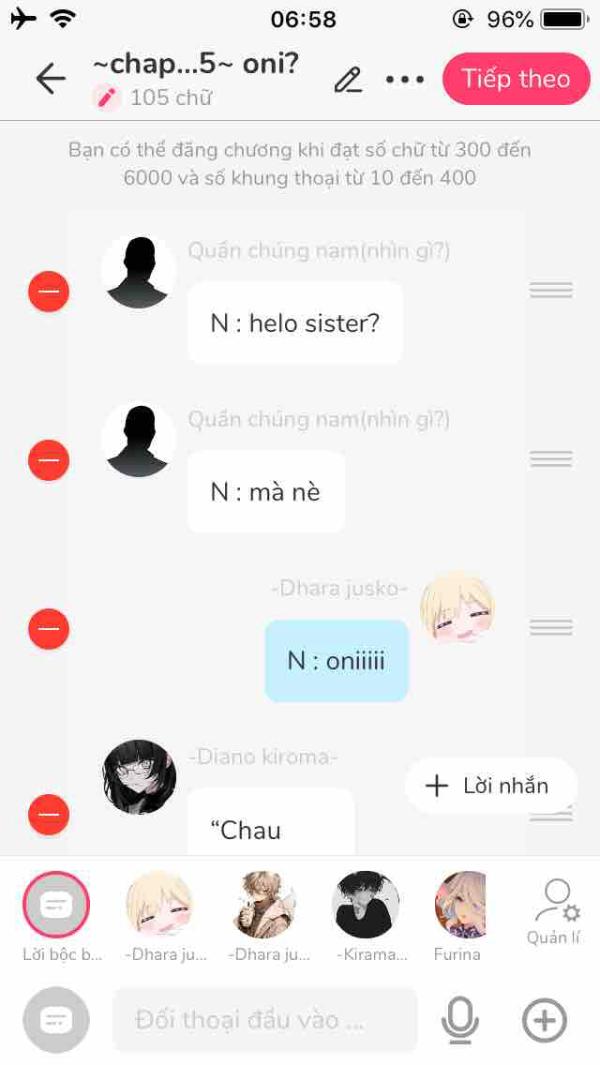Tap the plus circle for more options
600x1065 pixels.
(x=544, y=1020)
